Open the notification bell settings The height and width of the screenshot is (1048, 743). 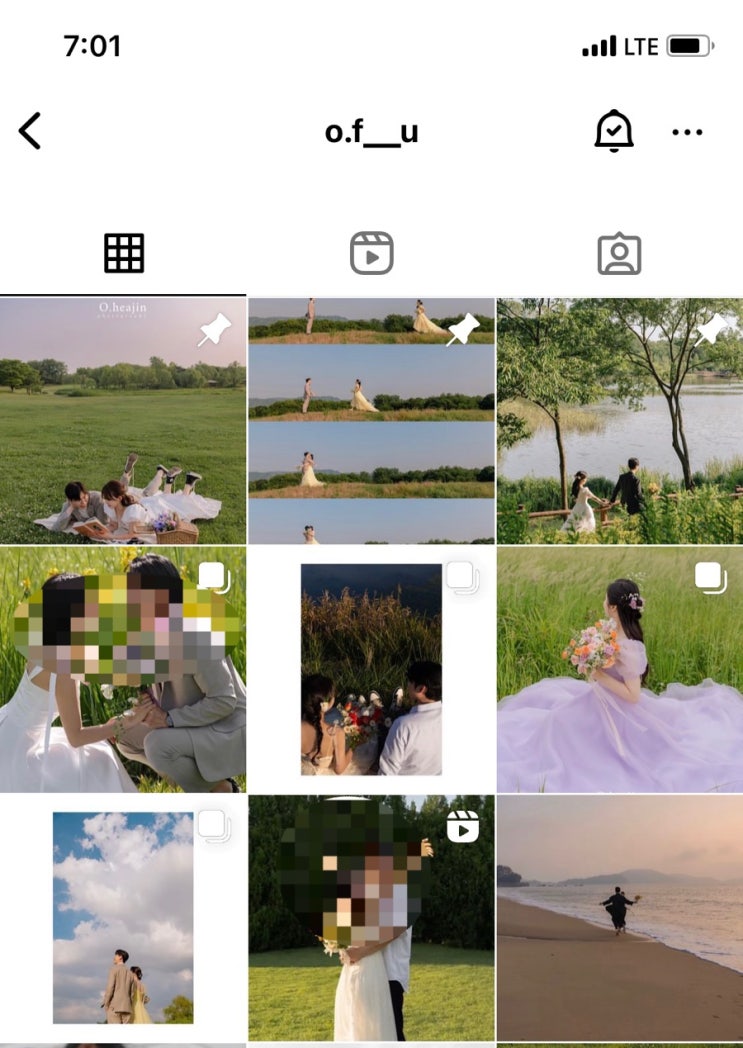[x=613, y=131]
